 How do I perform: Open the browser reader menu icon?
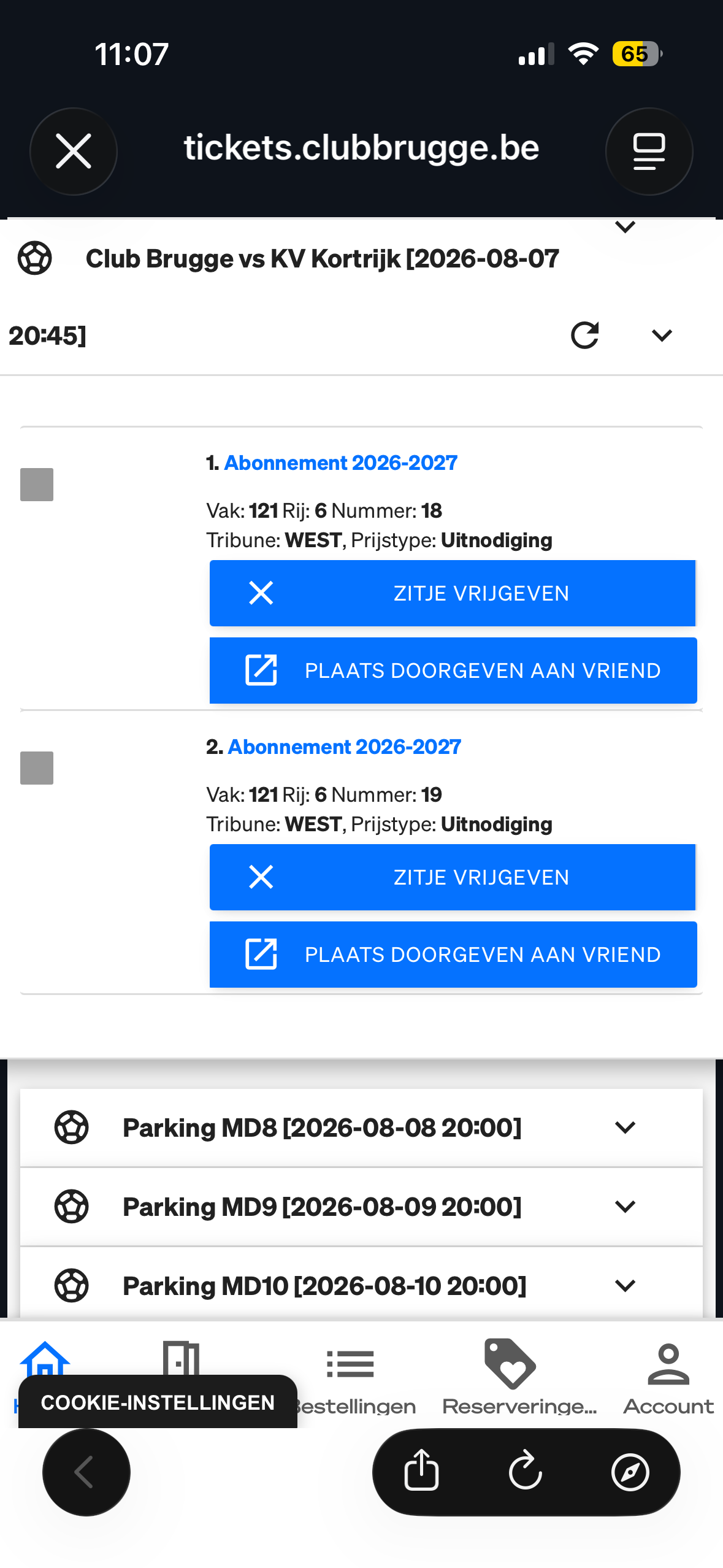point(649,151)
